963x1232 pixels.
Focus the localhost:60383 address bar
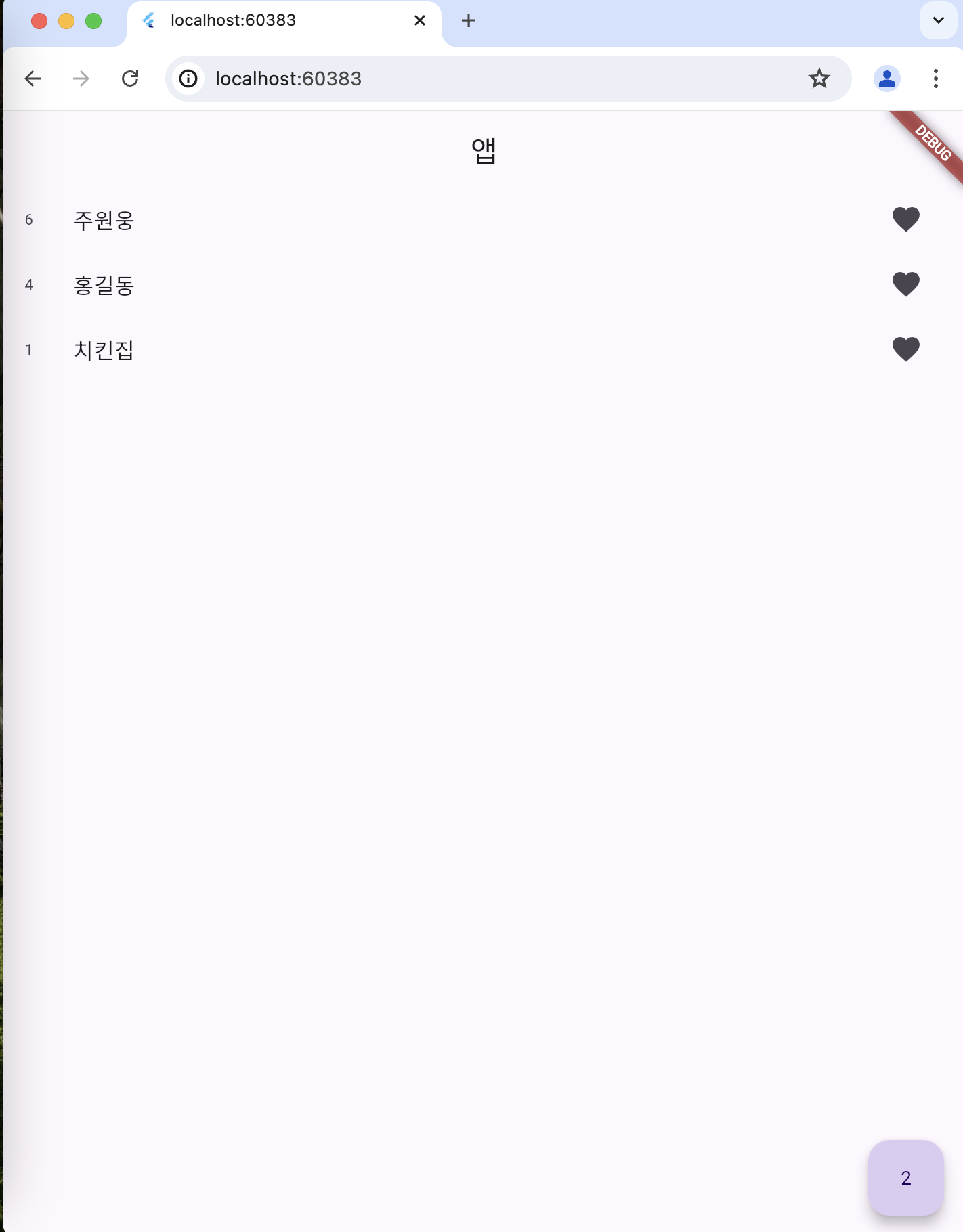pos(474,79)
